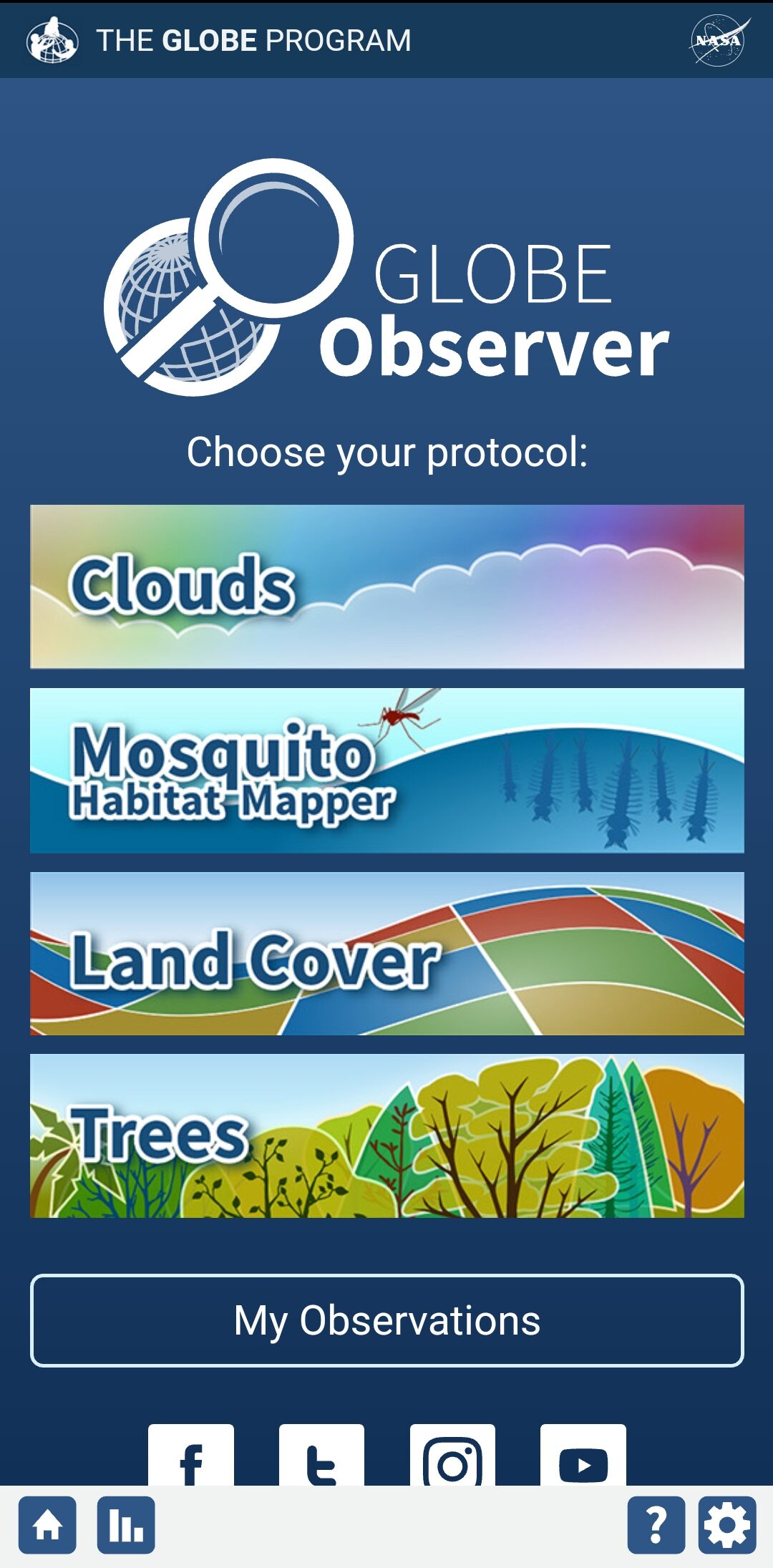Click THE GLOBE PROGRAM header text

tap(254, 39)
